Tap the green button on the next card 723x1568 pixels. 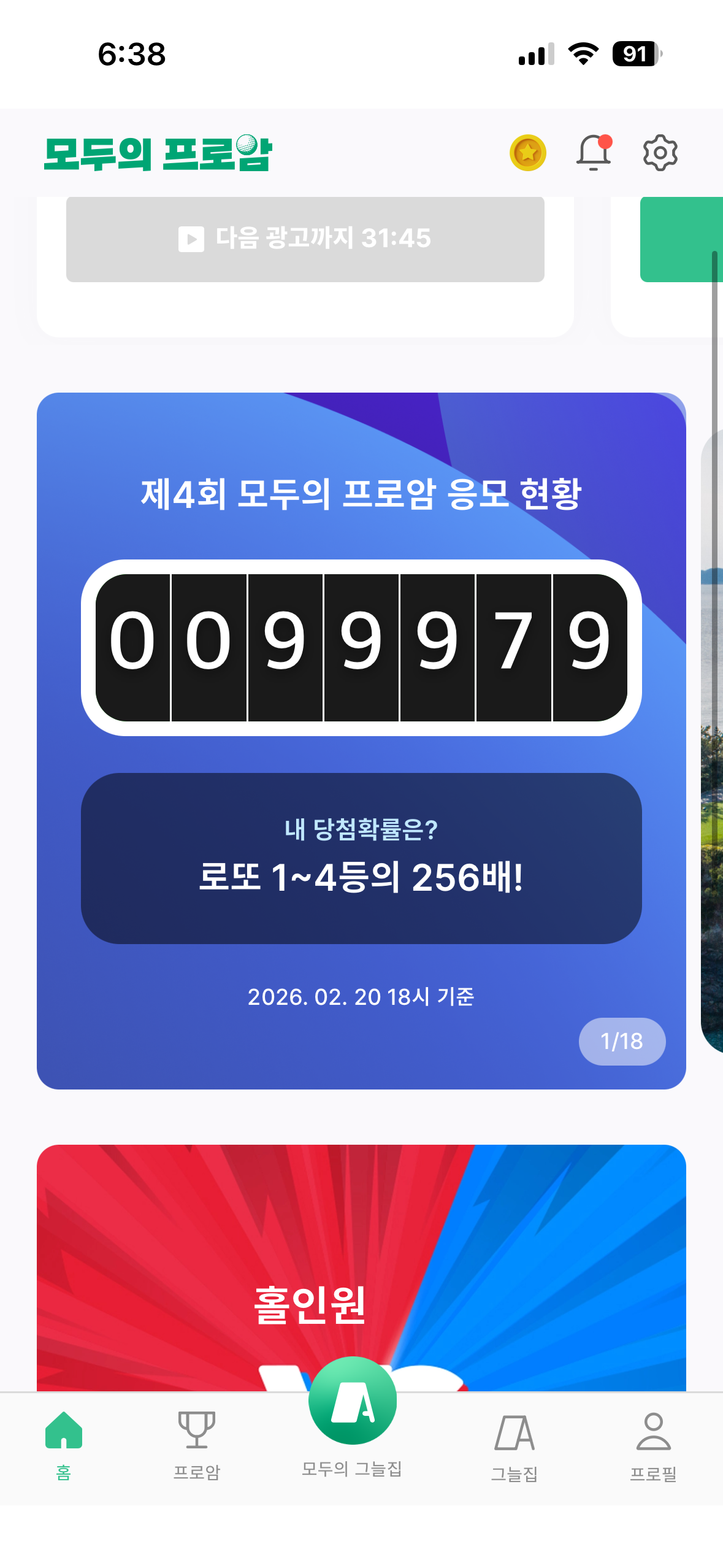[x=681, y=239]
